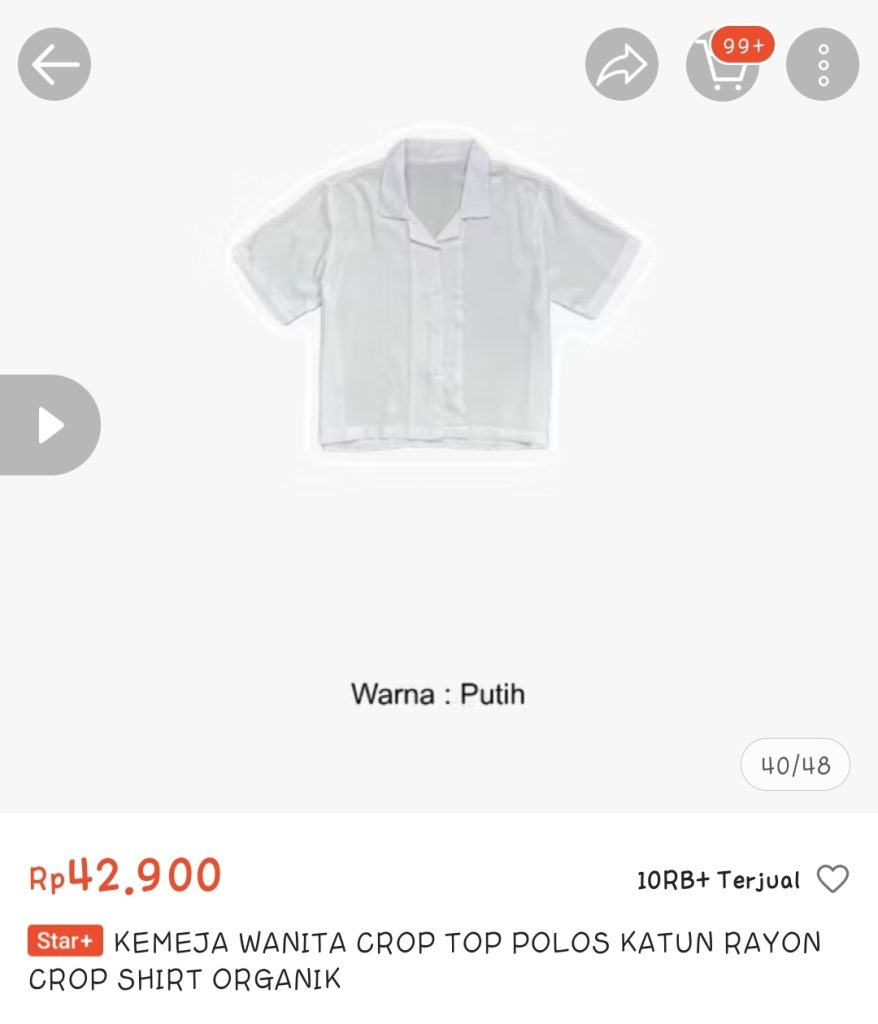
Task: Go back to the previous page
Action: (54, 65)
